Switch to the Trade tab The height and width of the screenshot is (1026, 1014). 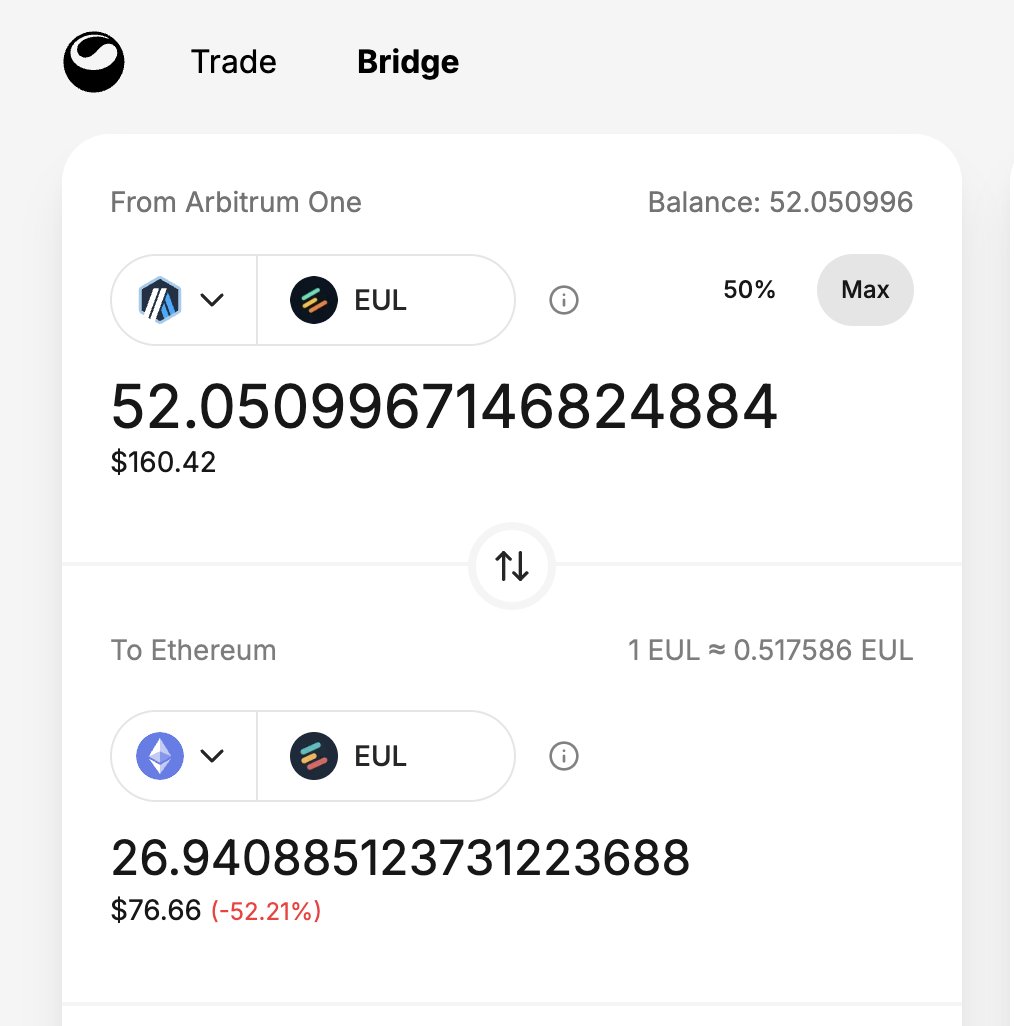[233, 62]
